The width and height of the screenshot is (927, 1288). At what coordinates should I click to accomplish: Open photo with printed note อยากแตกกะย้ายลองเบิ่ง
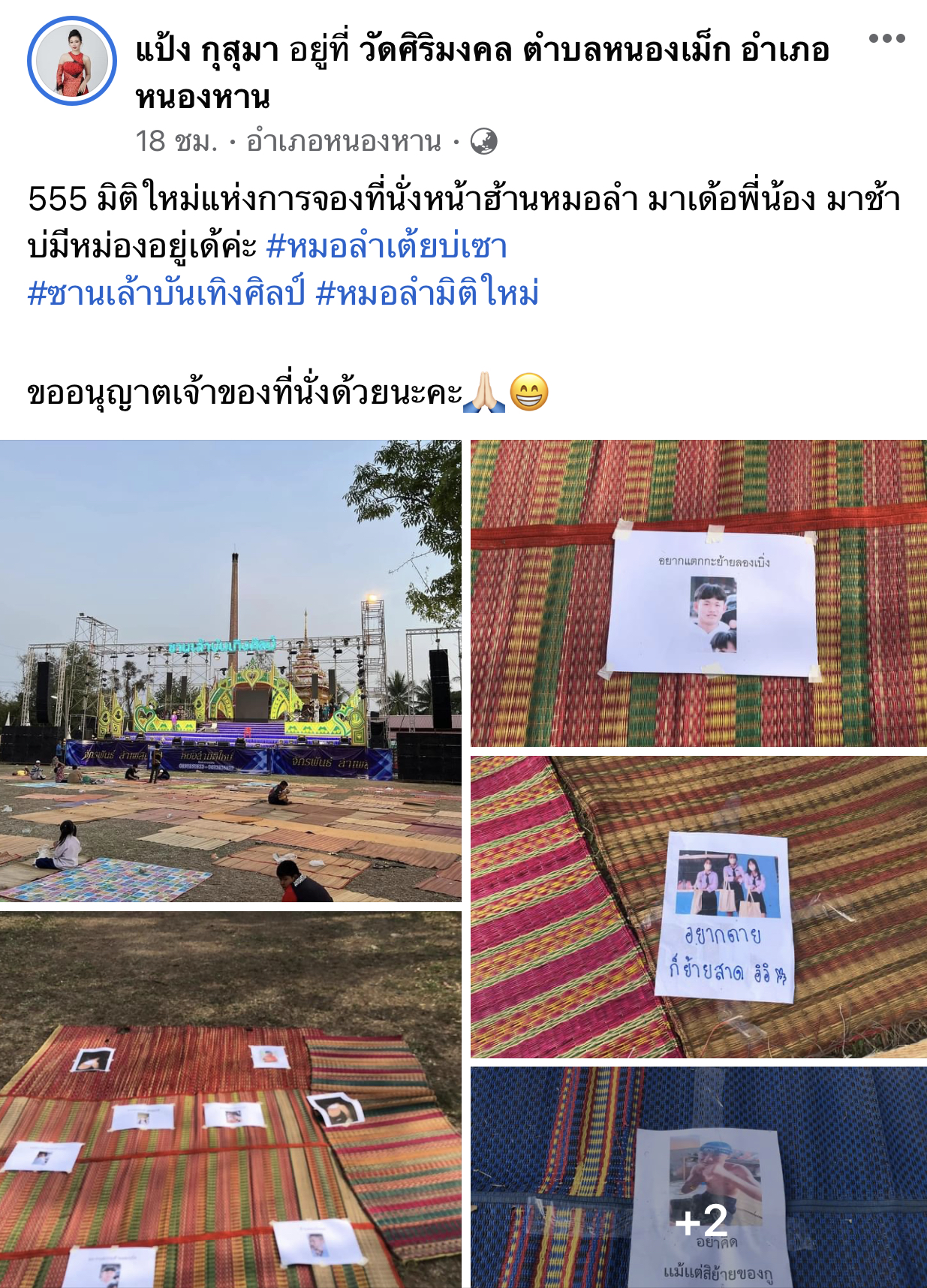pos(698,593)
